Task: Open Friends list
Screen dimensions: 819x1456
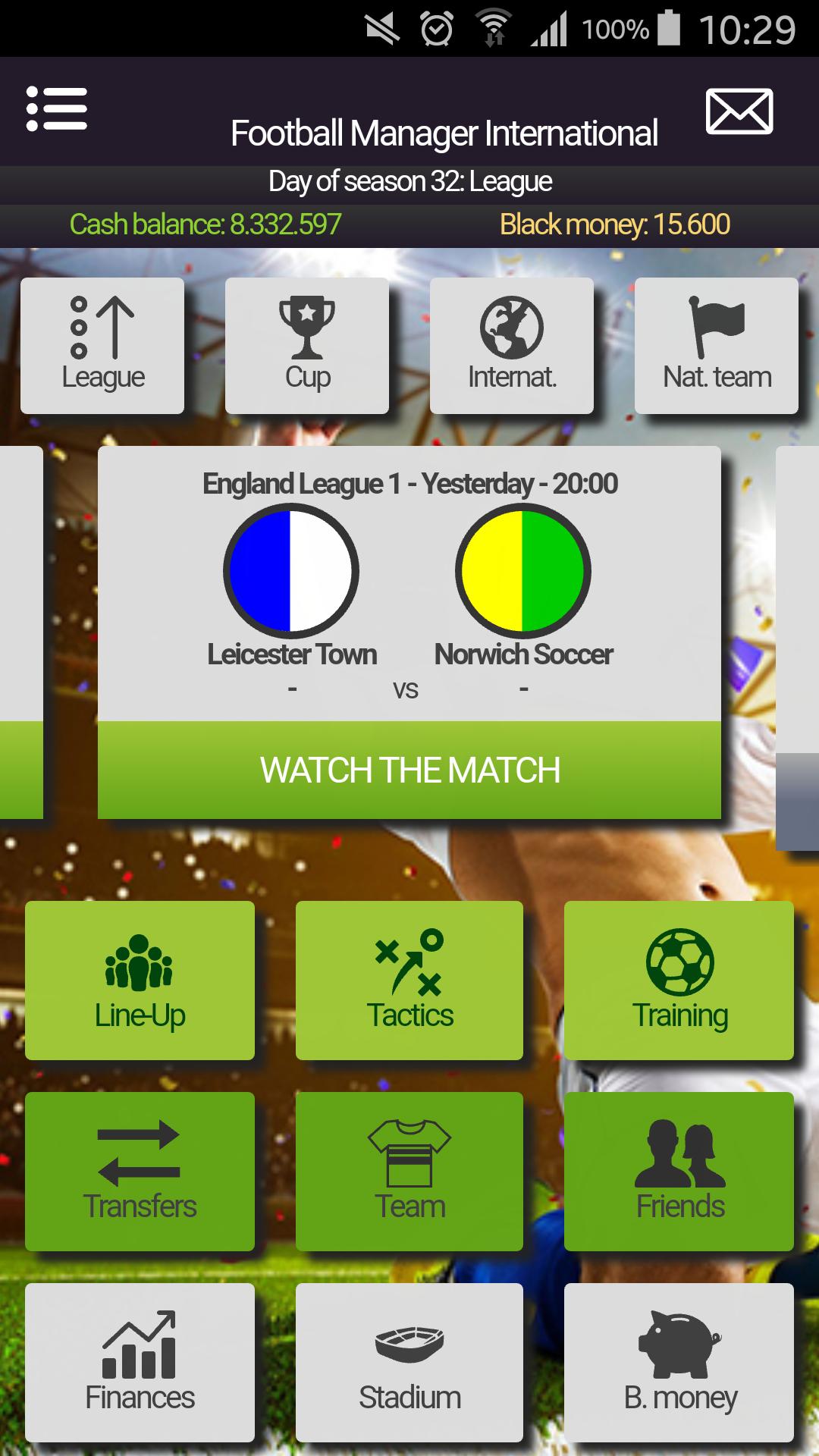Action: (x=679, y=1172)
